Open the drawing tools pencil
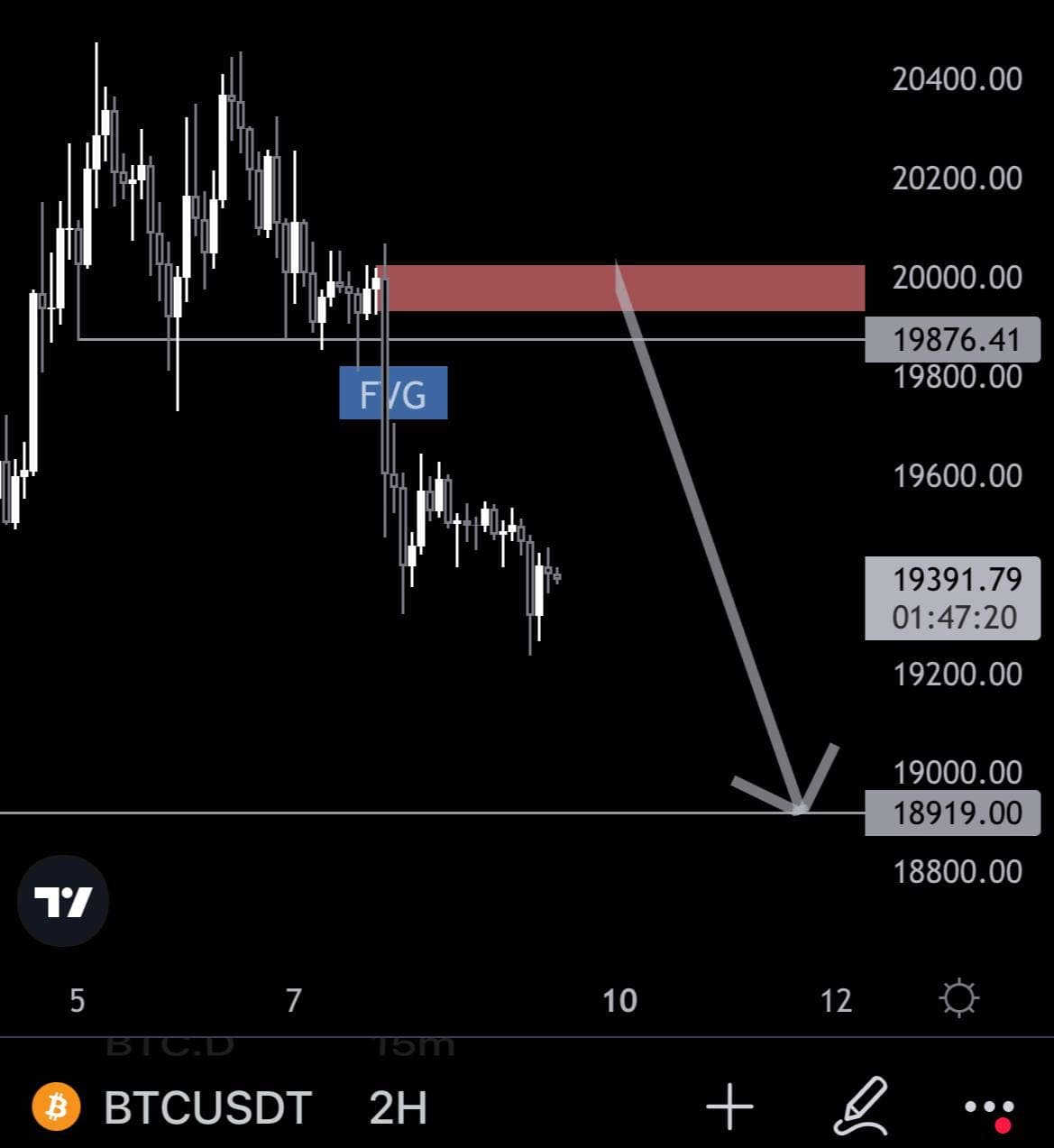The width and height of the screenshot is (1054, 1148). pyautogui.click(x=860, y=1106)
